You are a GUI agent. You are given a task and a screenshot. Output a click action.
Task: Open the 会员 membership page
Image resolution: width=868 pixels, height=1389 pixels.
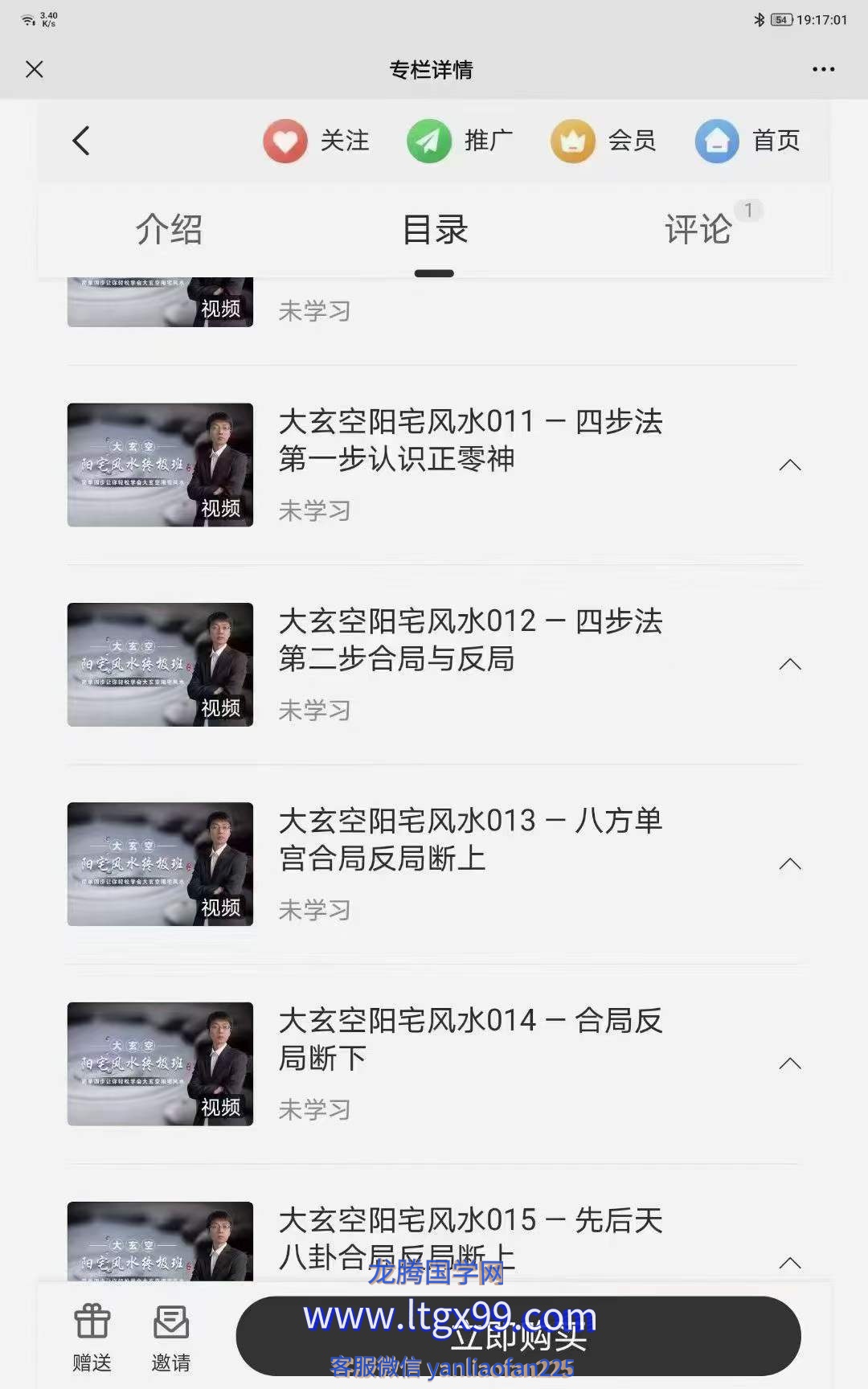[604, 141]
